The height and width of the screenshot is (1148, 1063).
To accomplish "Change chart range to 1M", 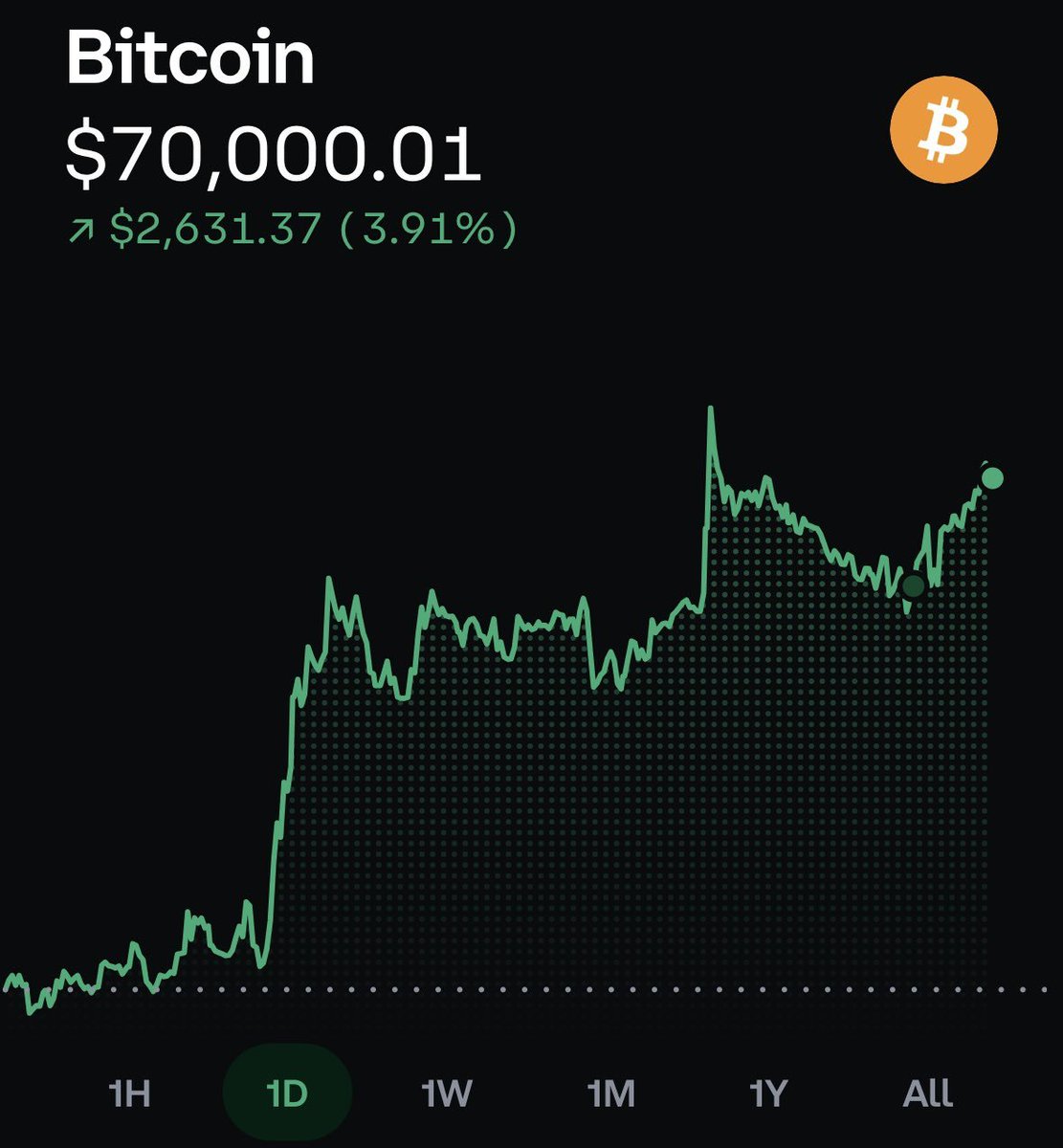I will 609,1093.
